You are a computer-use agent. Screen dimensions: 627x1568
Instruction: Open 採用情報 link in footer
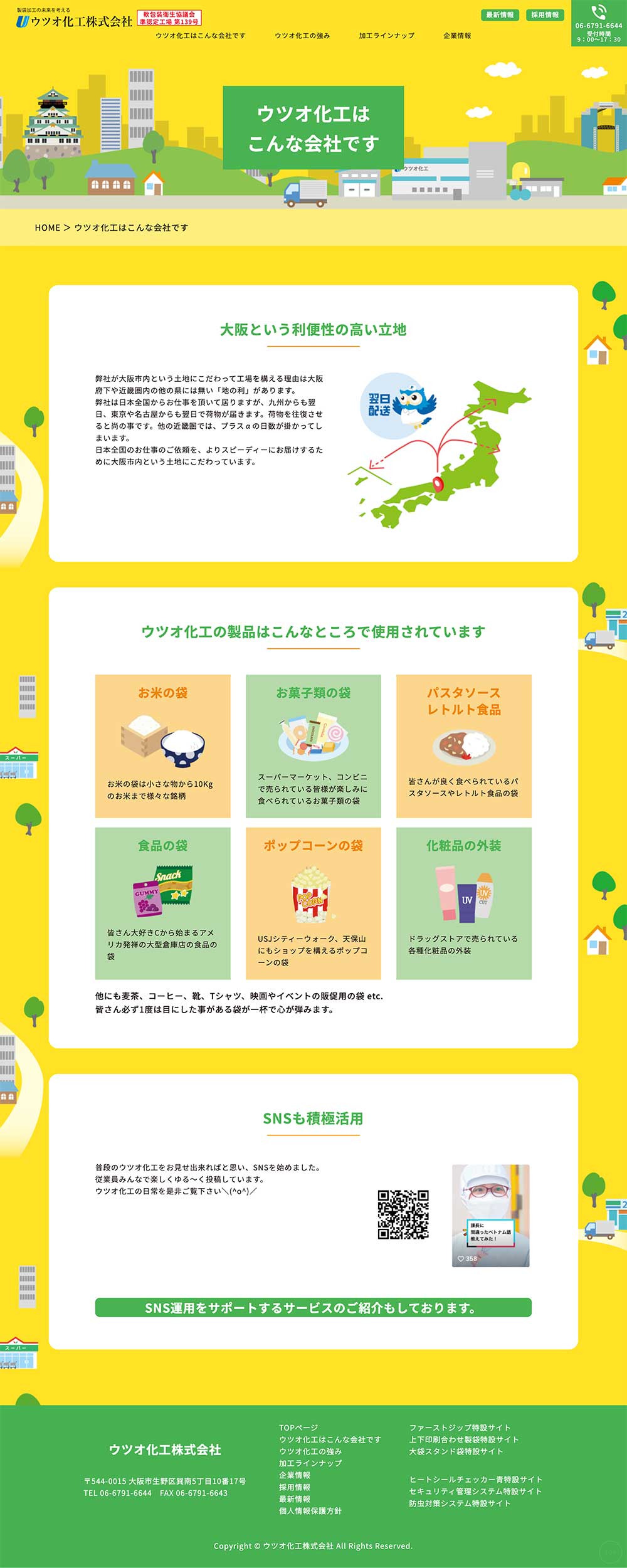[x=295, y=1487]
